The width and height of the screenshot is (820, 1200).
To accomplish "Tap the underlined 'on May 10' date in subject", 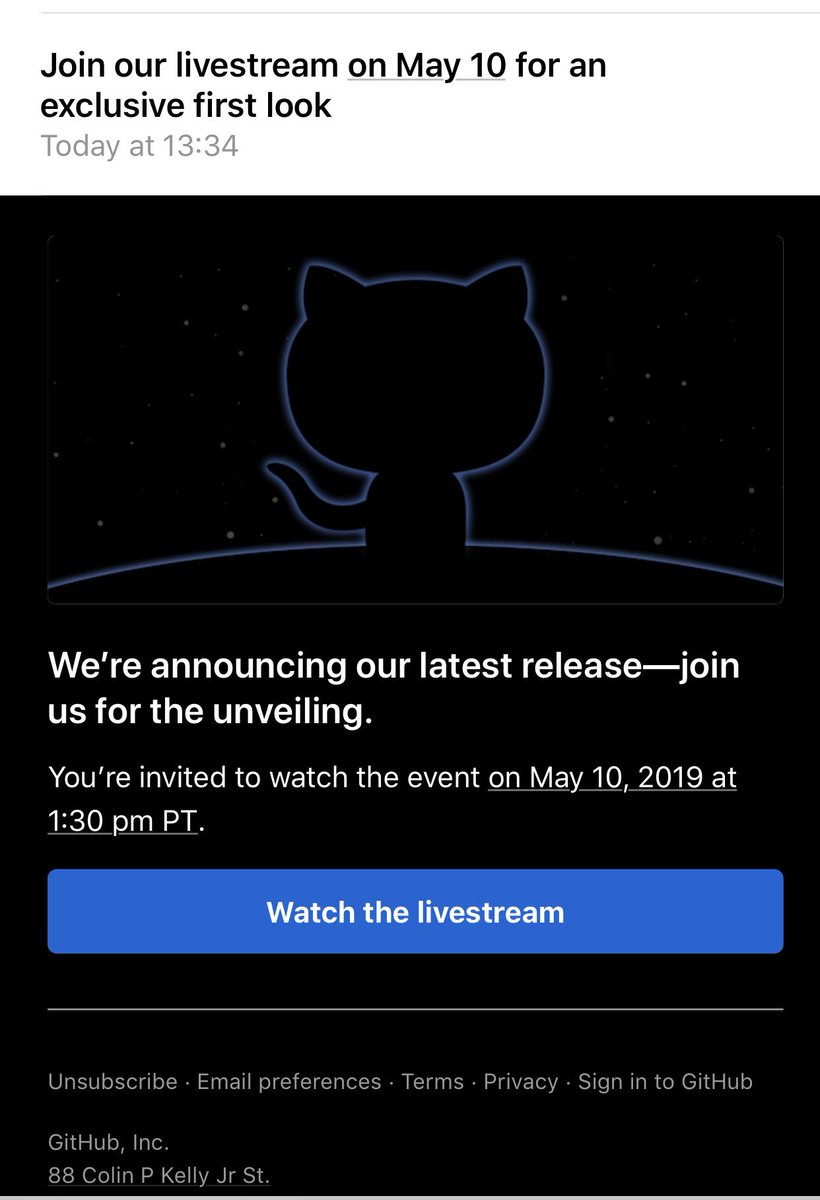I will (x=426, y=66).
